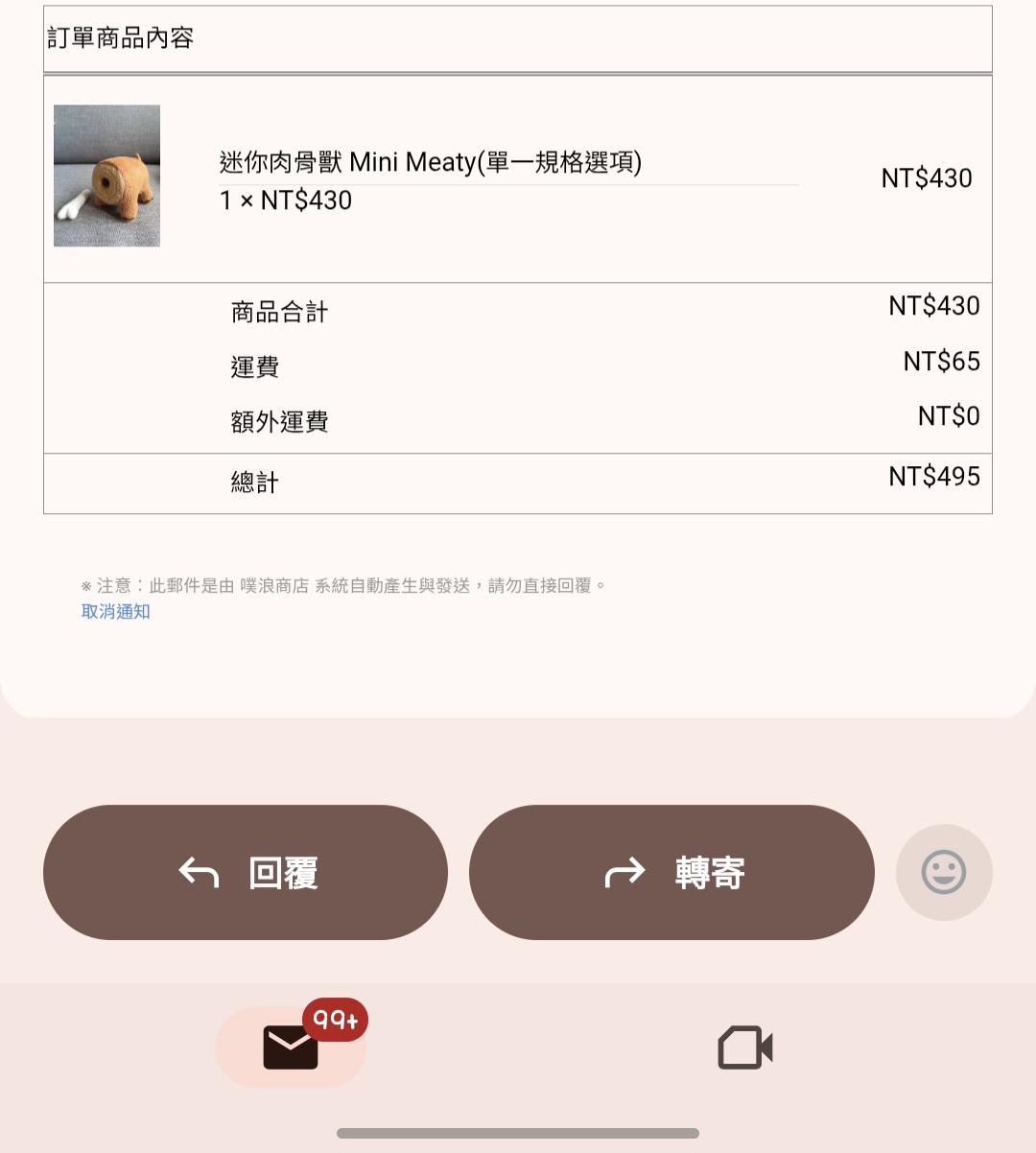
Task: Open the 取消通知 unsubscribe link
Action: [x=116, y=612]
